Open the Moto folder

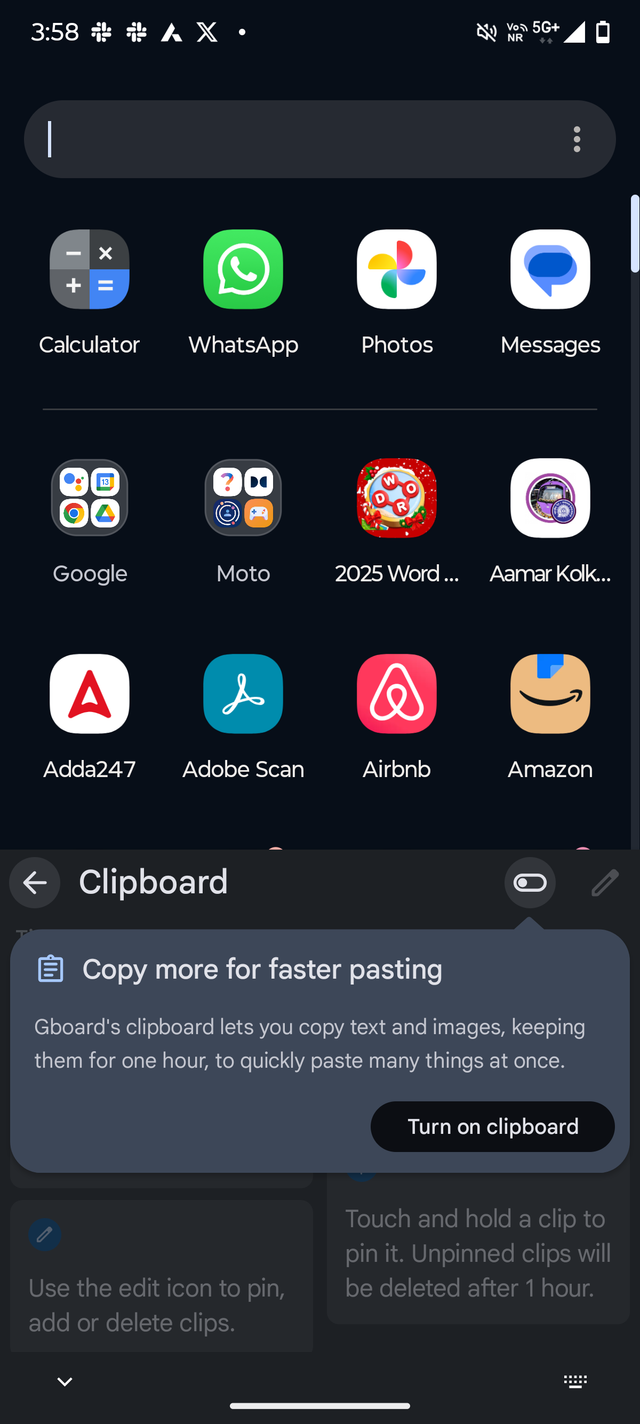tap(243, 499)
